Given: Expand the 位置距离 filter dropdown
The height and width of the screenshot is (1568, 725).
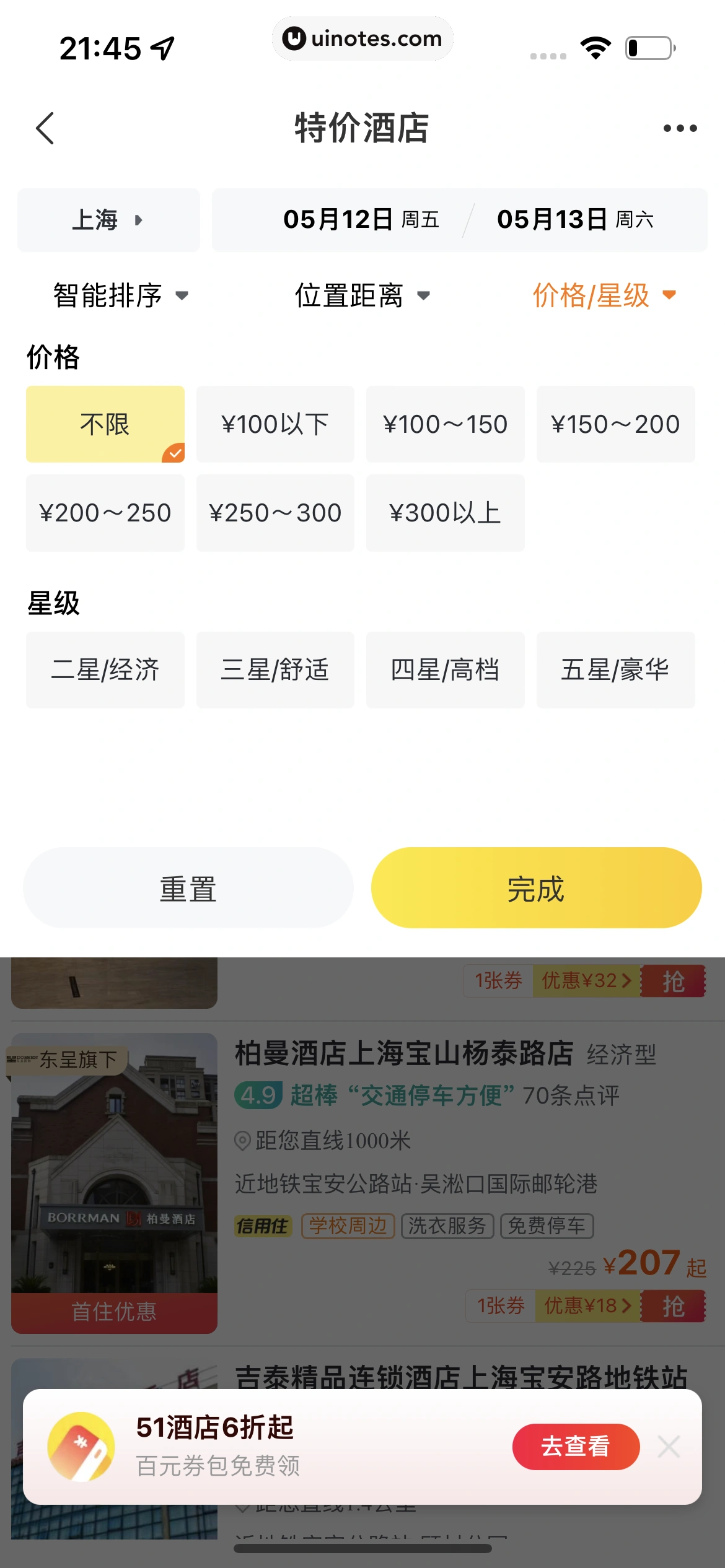Looking at the screenshot, I should point(362,295).
